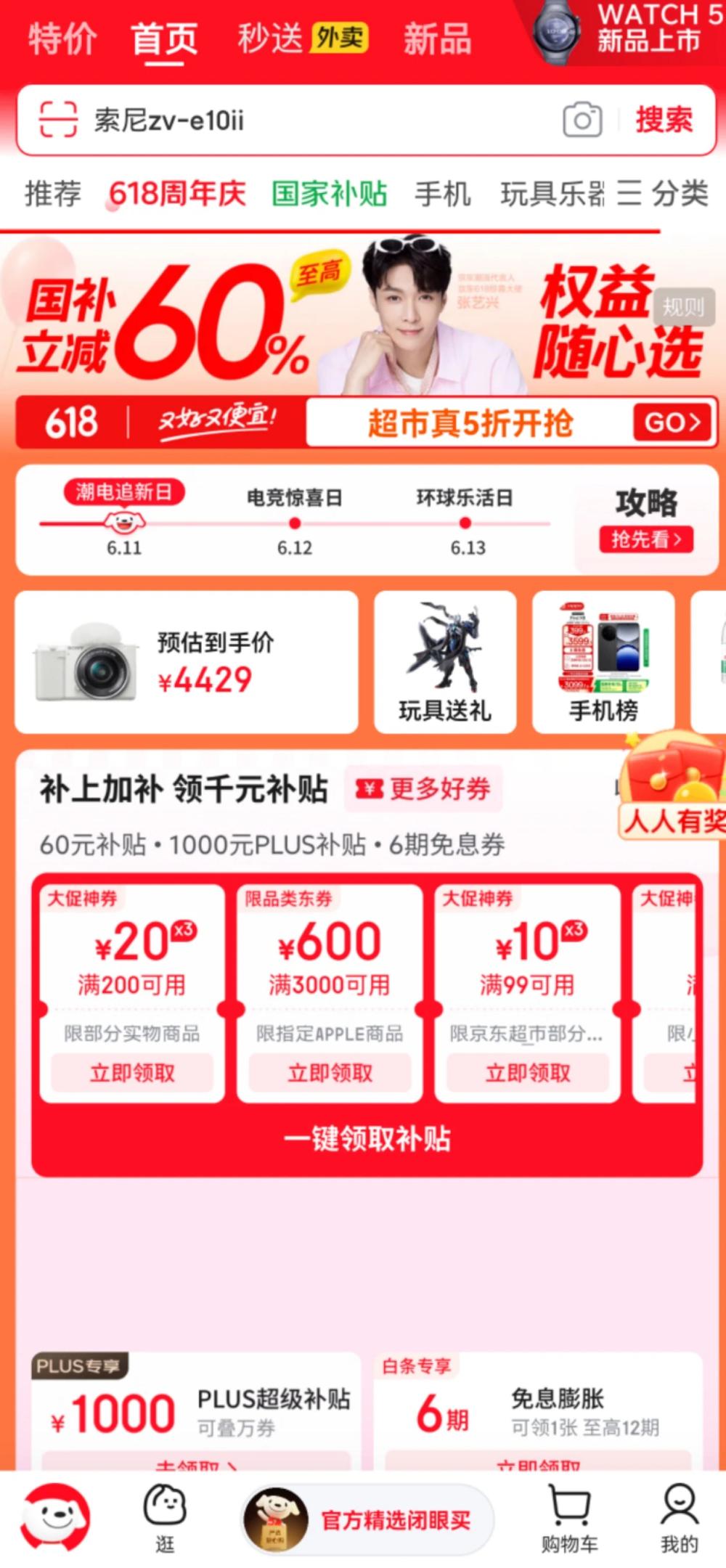Select the 国家补贴 category
Viewport: 726px width, 1568px height.
tap(329, 194)
